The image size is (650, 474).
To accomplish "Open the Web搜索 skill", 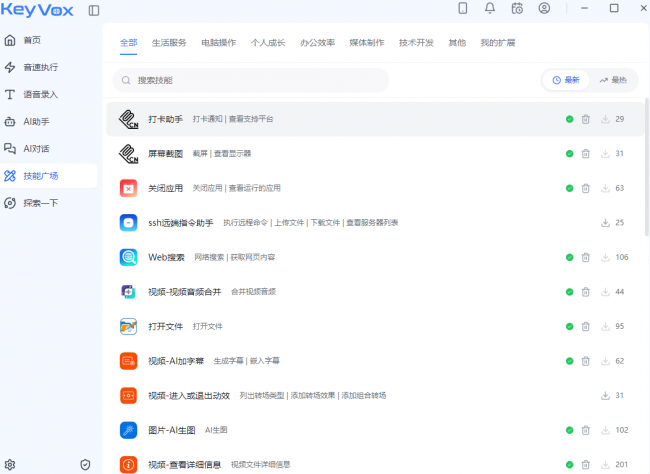I will pos(166,257).
